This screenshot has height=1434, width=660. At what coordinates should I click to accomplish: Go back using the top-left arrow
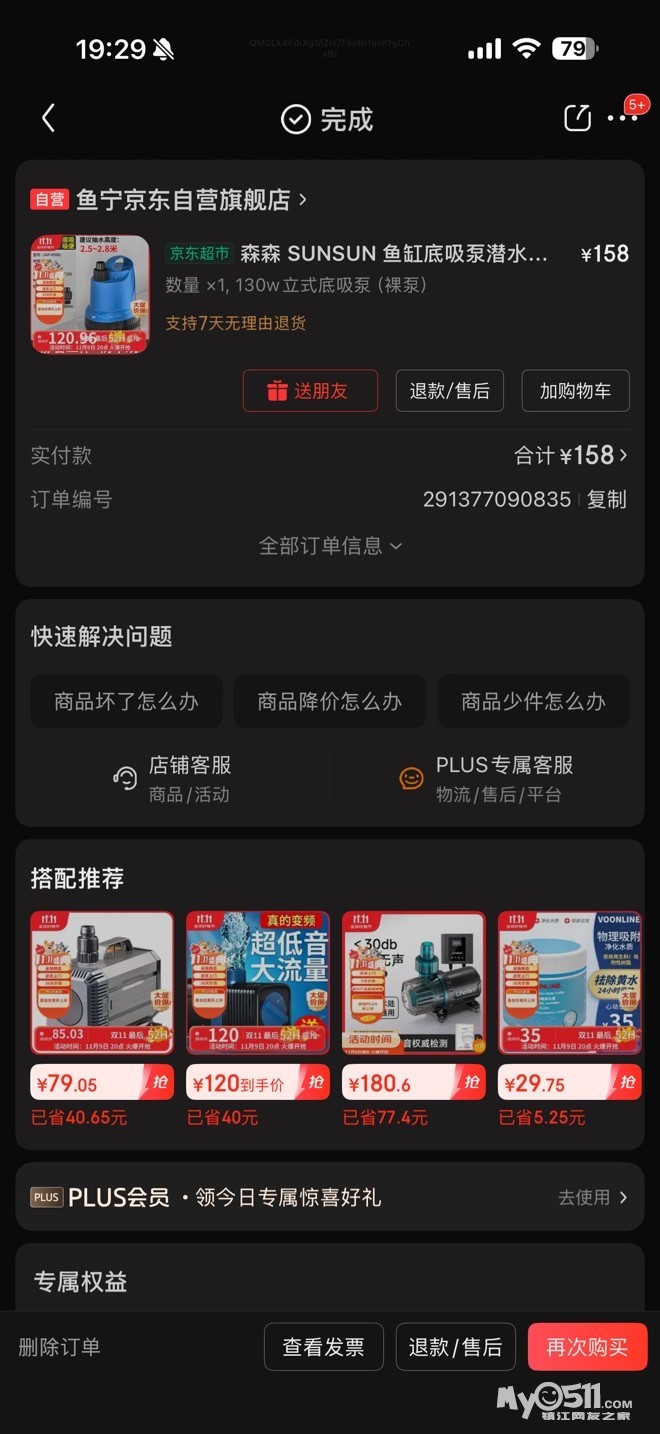coord(48,119)
